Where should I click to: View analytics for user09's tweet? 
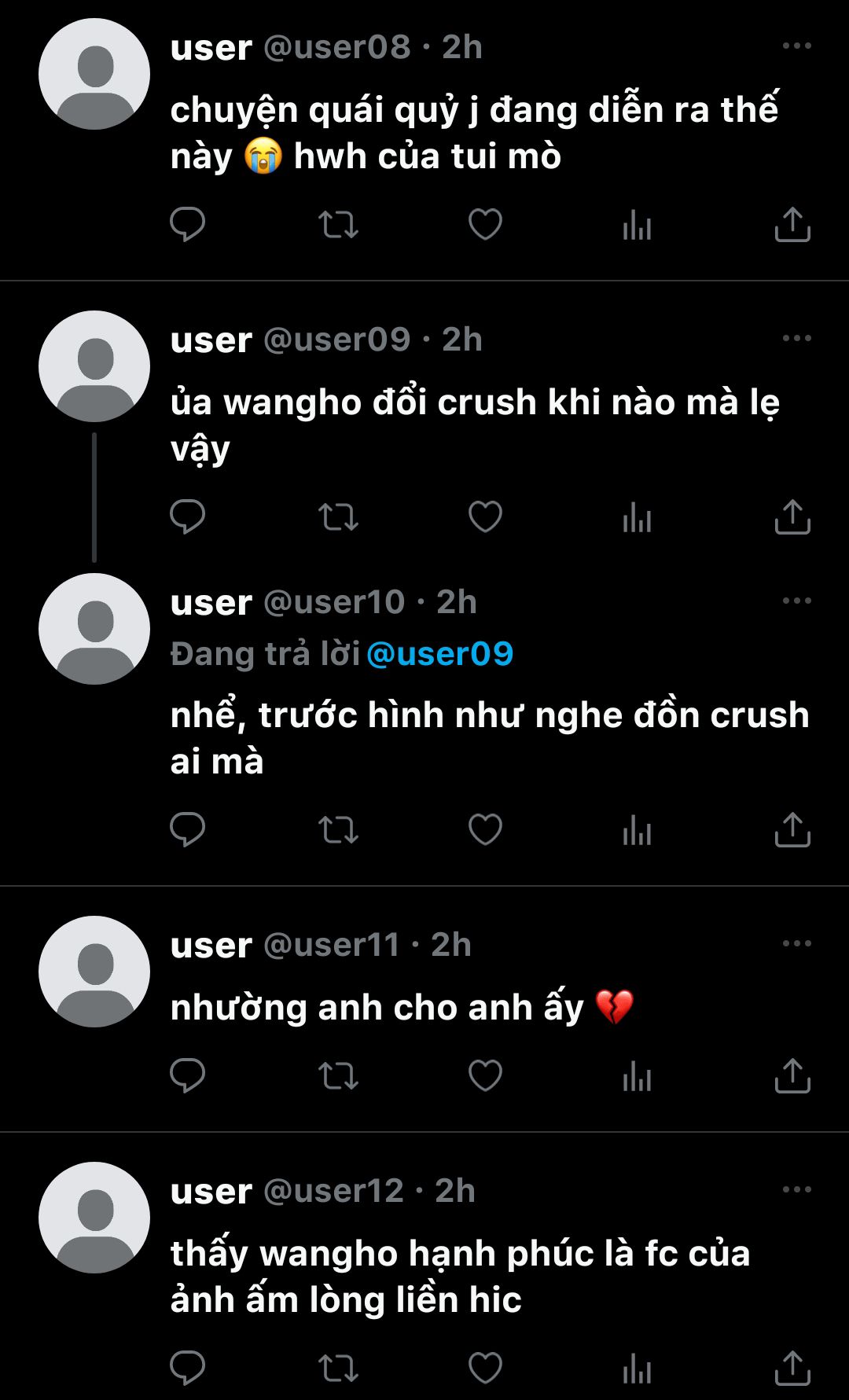[637, 517]
